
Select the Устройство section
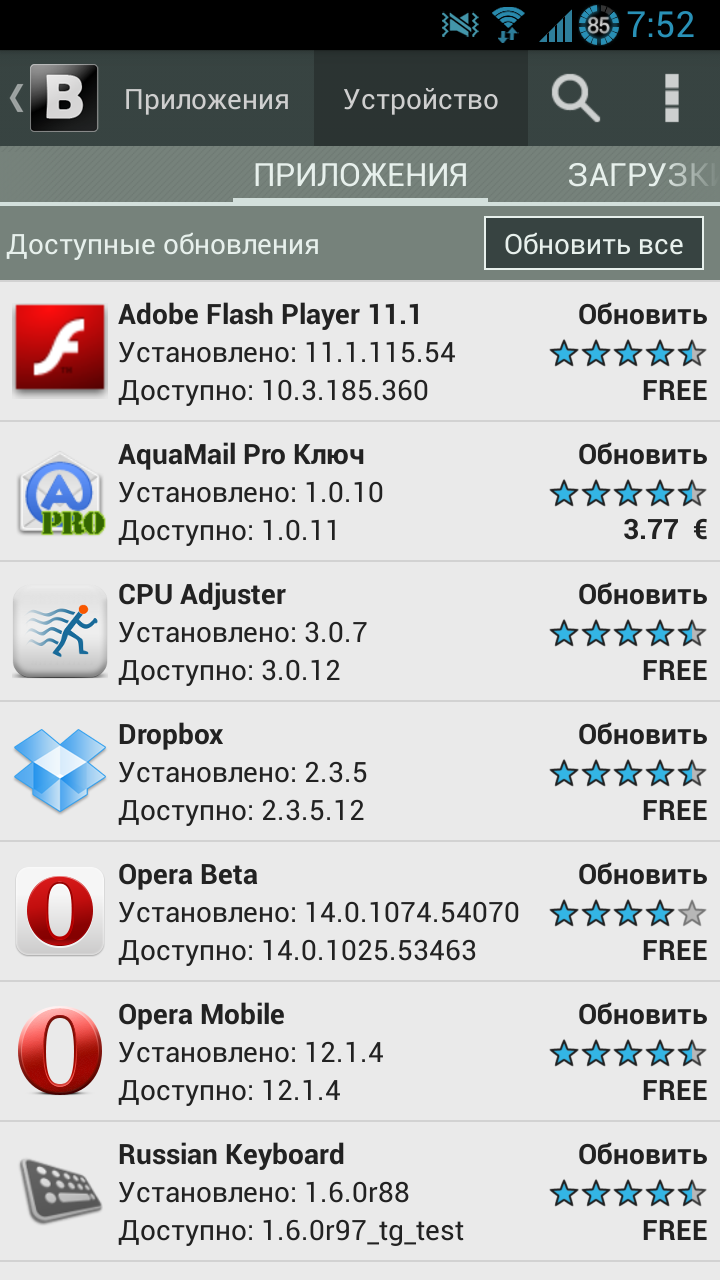421,100
